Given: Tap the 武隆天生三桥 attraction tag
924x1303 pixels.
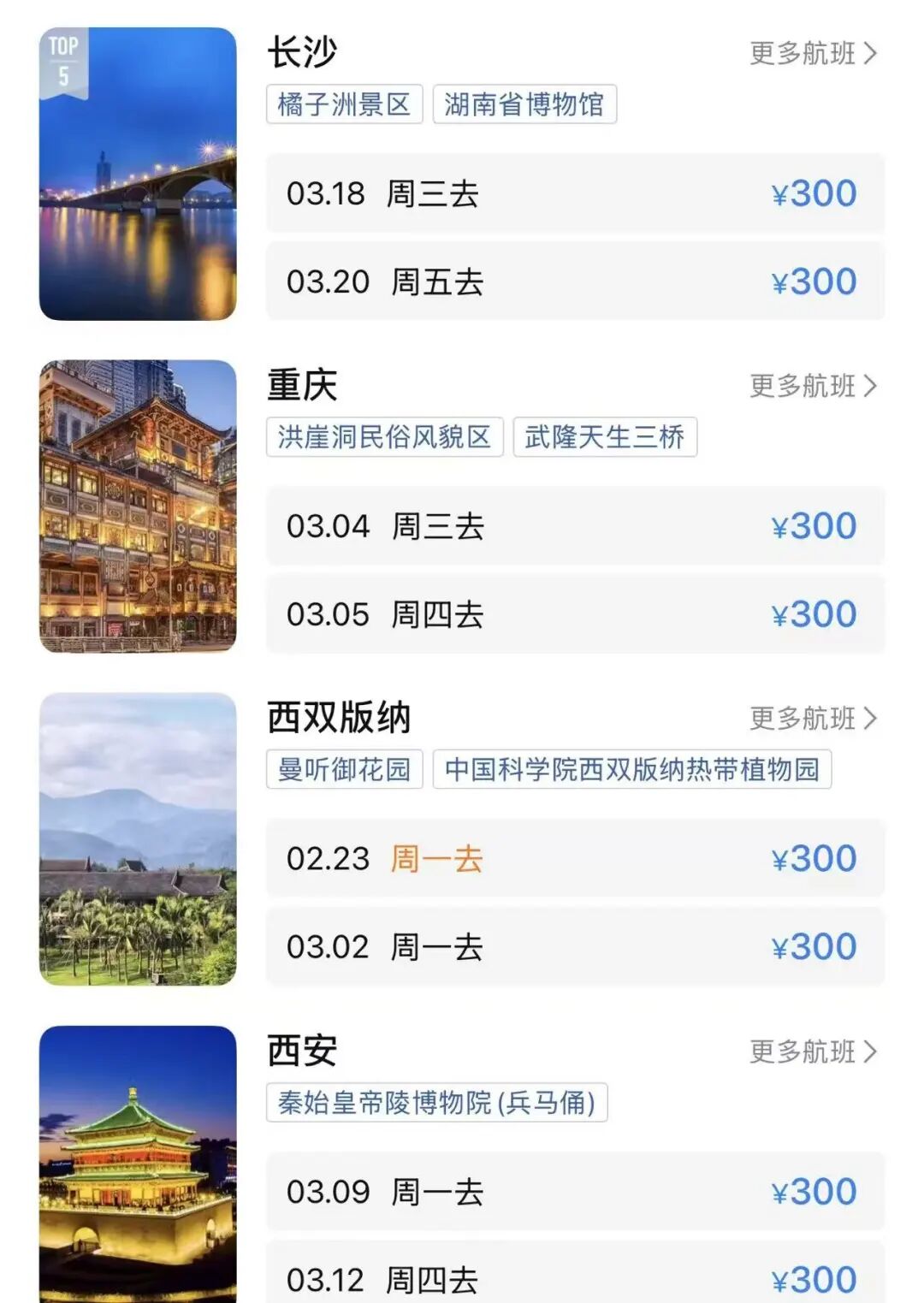Looking at the screenshot, I should [604, 437].
